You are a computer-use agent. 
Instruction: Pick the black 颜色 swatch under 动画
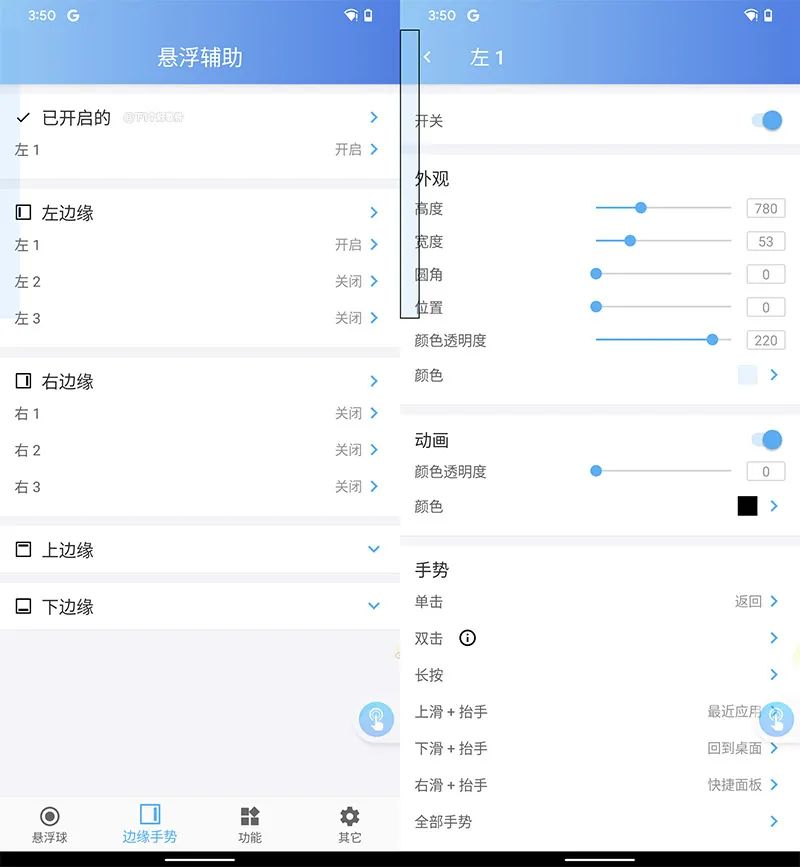pos(747,506)
